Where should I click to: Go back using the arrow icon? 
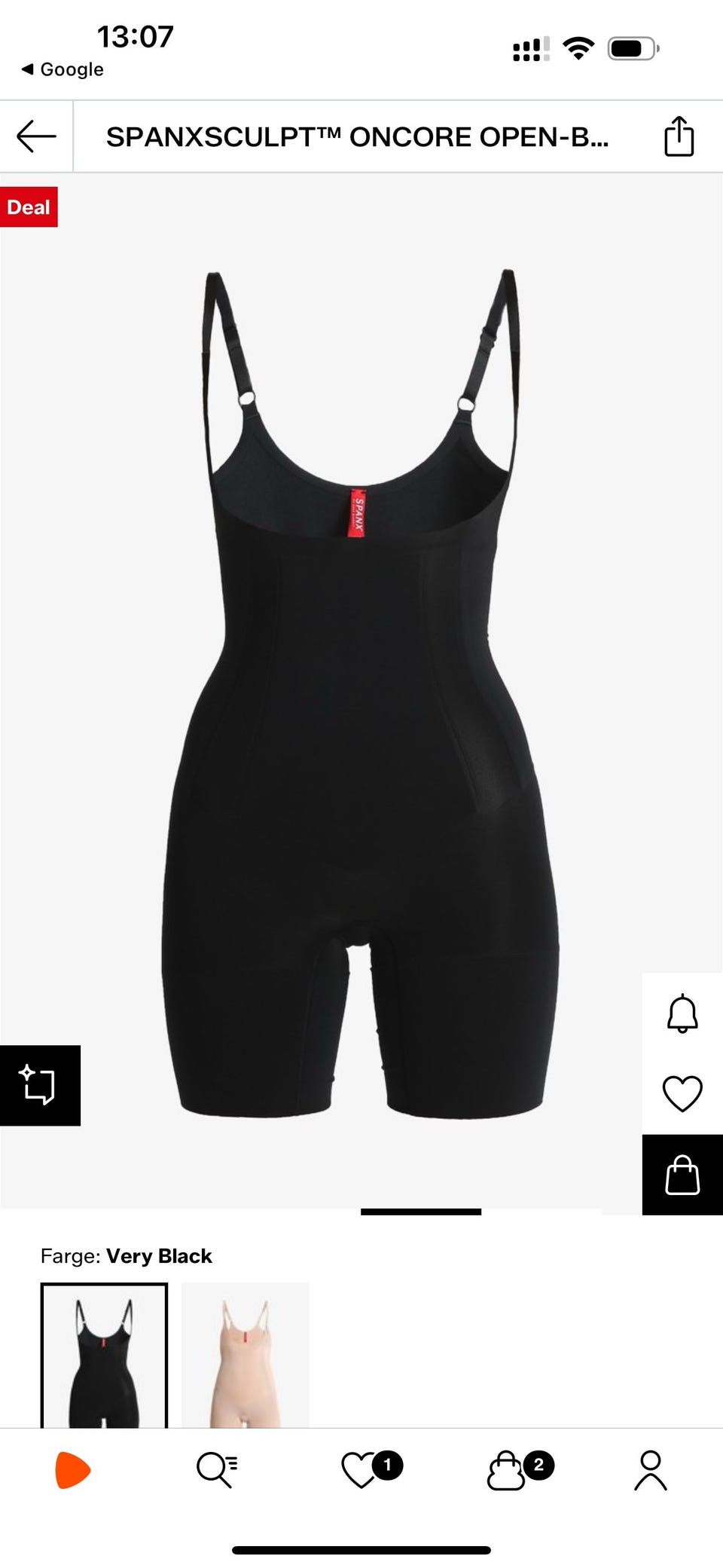pos(36,136)
